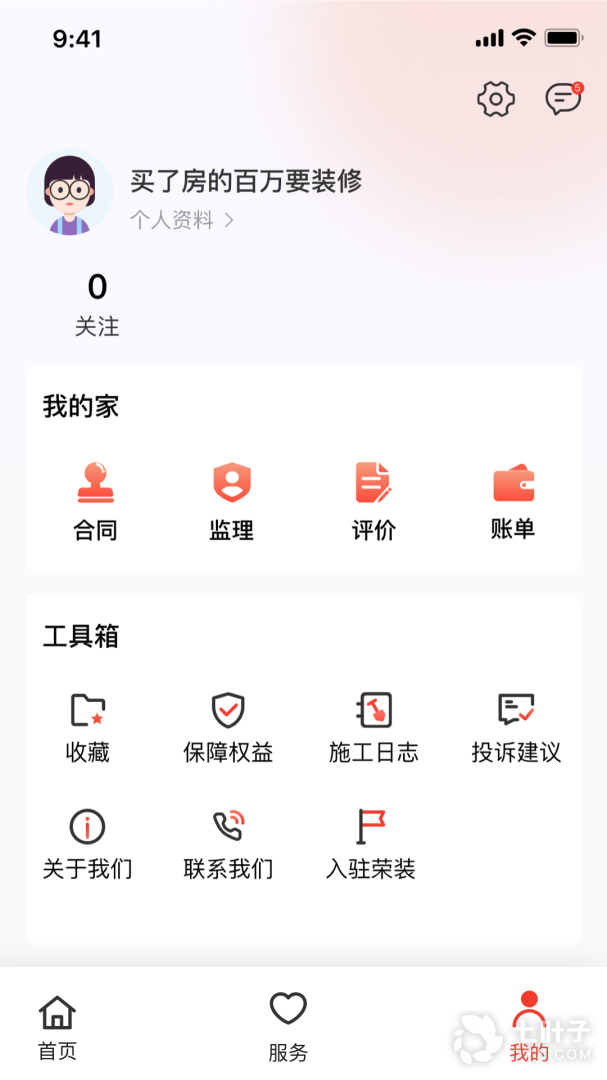Open the settings gear icon
The width and height of the screenshot is (607, 1080).
click(x=495, y=99)
